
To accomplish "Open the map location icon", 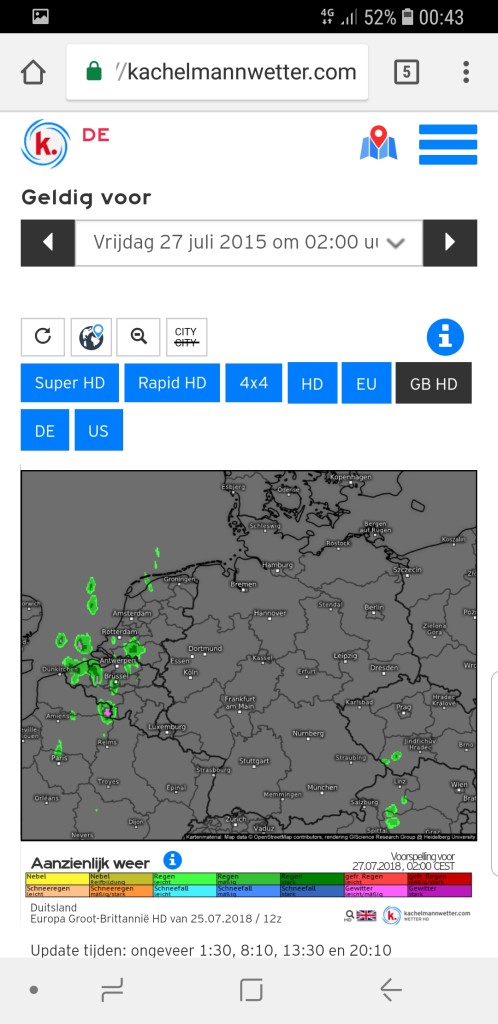I will click(x=379, y=143).
